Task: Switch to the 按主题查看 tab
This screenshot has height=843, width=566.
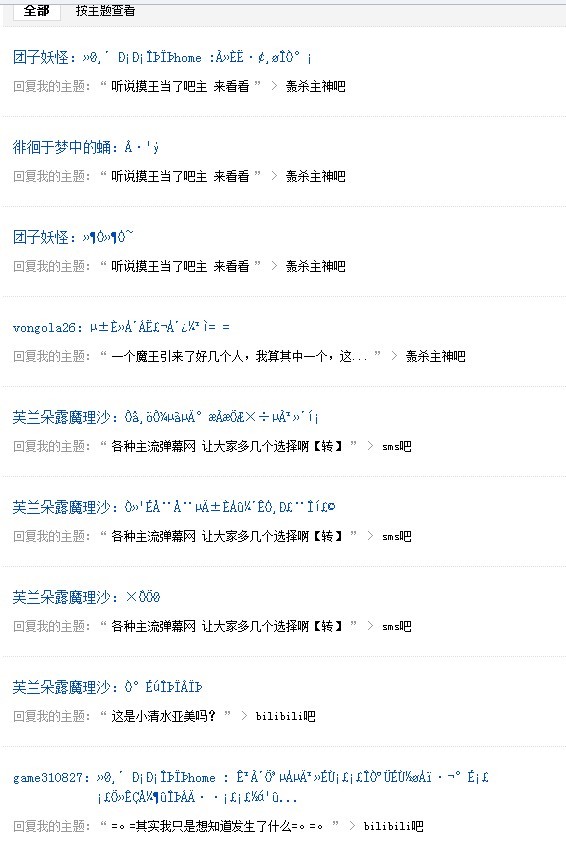Action: point(105,10)
